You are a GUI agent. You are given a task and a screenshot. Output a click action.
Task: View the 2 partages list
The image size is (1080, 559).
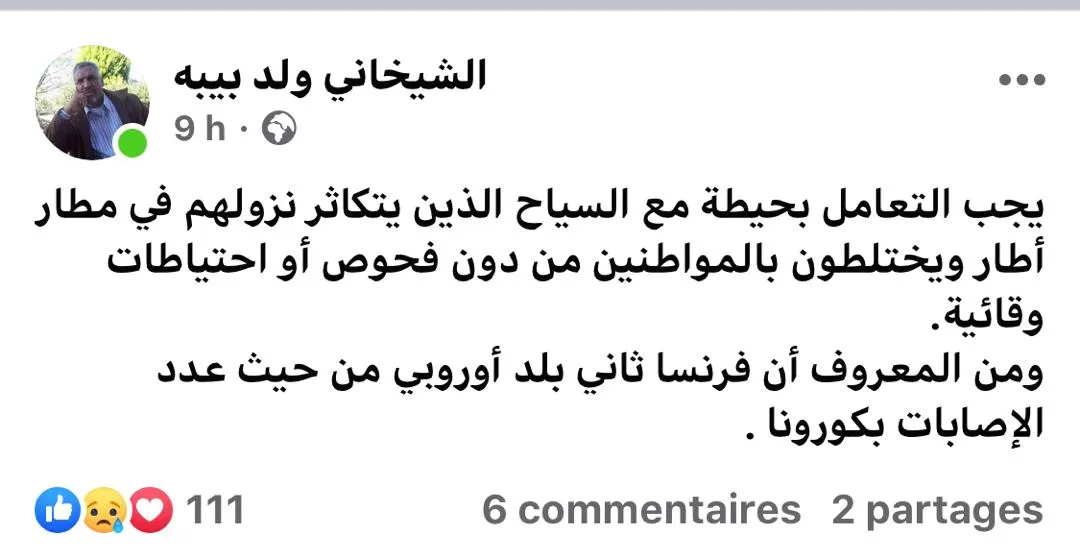pyautogui.click(x=937, y=511)
